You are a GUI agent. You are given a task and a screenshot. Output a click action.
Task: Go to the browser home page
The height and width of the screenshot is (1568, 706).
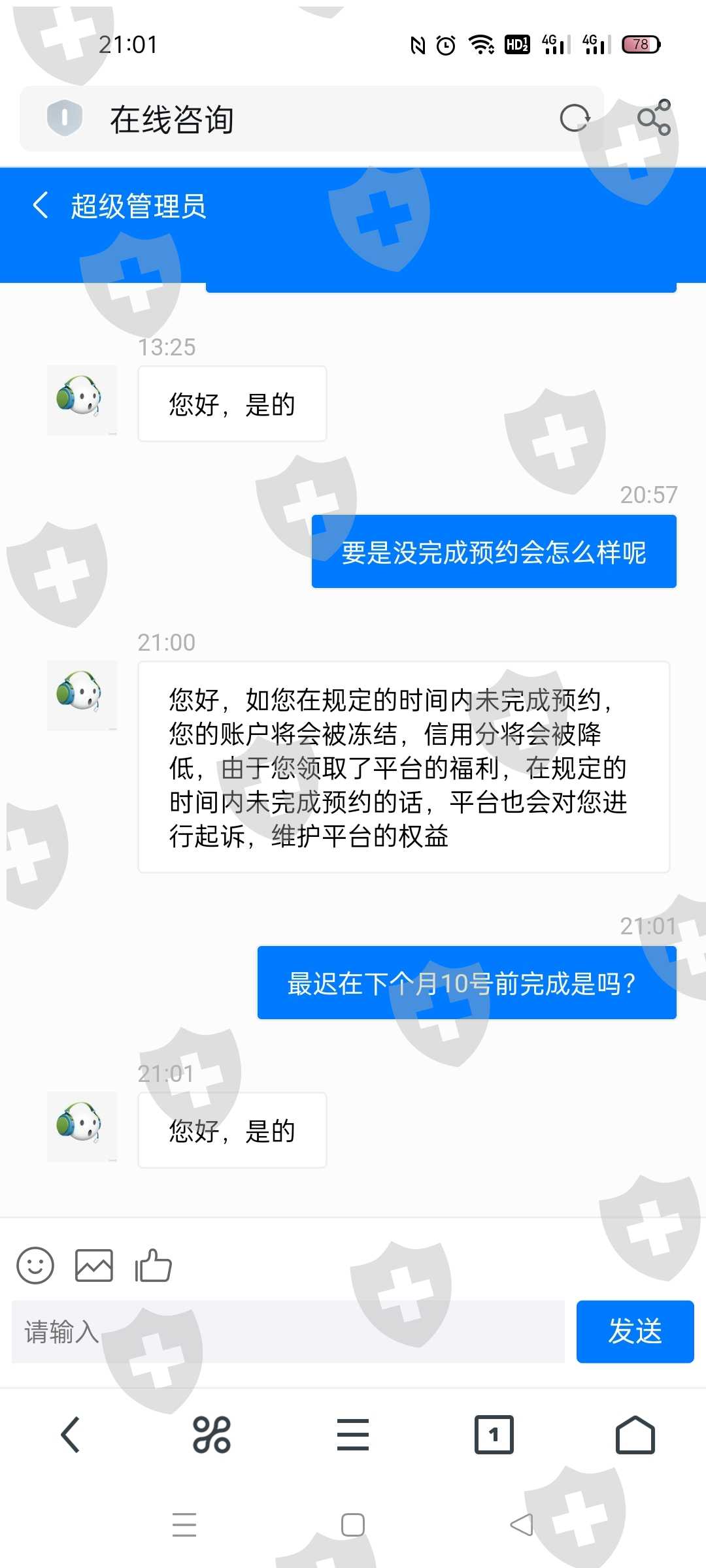click(635, 1435)
